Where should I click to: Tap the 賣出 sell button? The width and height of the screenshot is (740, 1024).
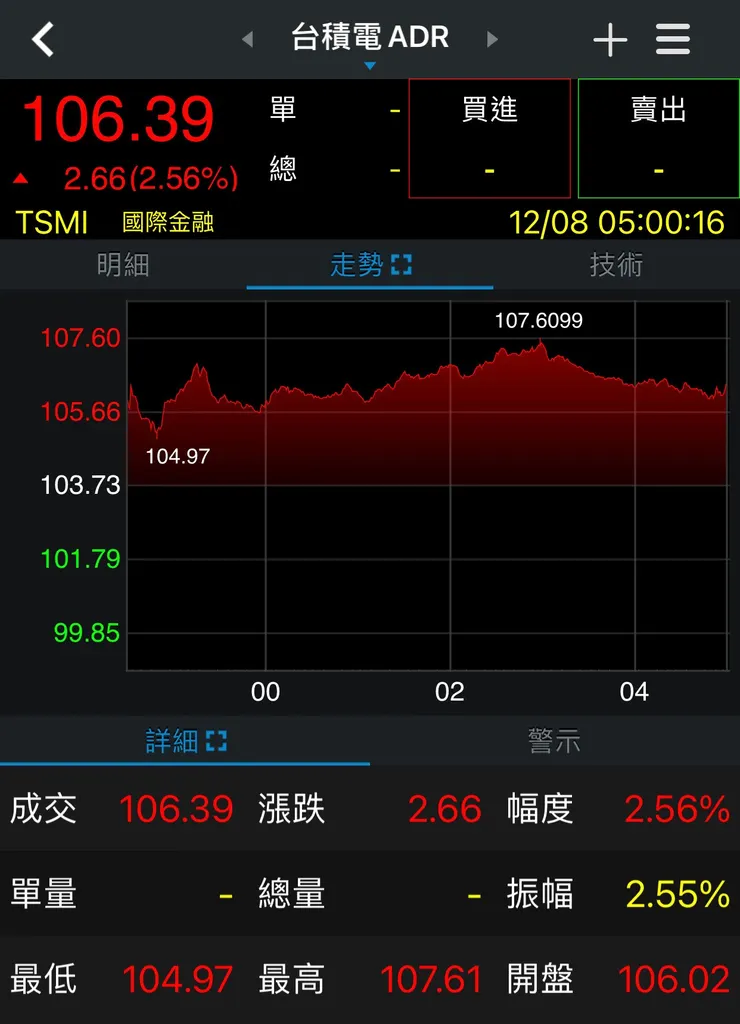(x=657, y=112)
